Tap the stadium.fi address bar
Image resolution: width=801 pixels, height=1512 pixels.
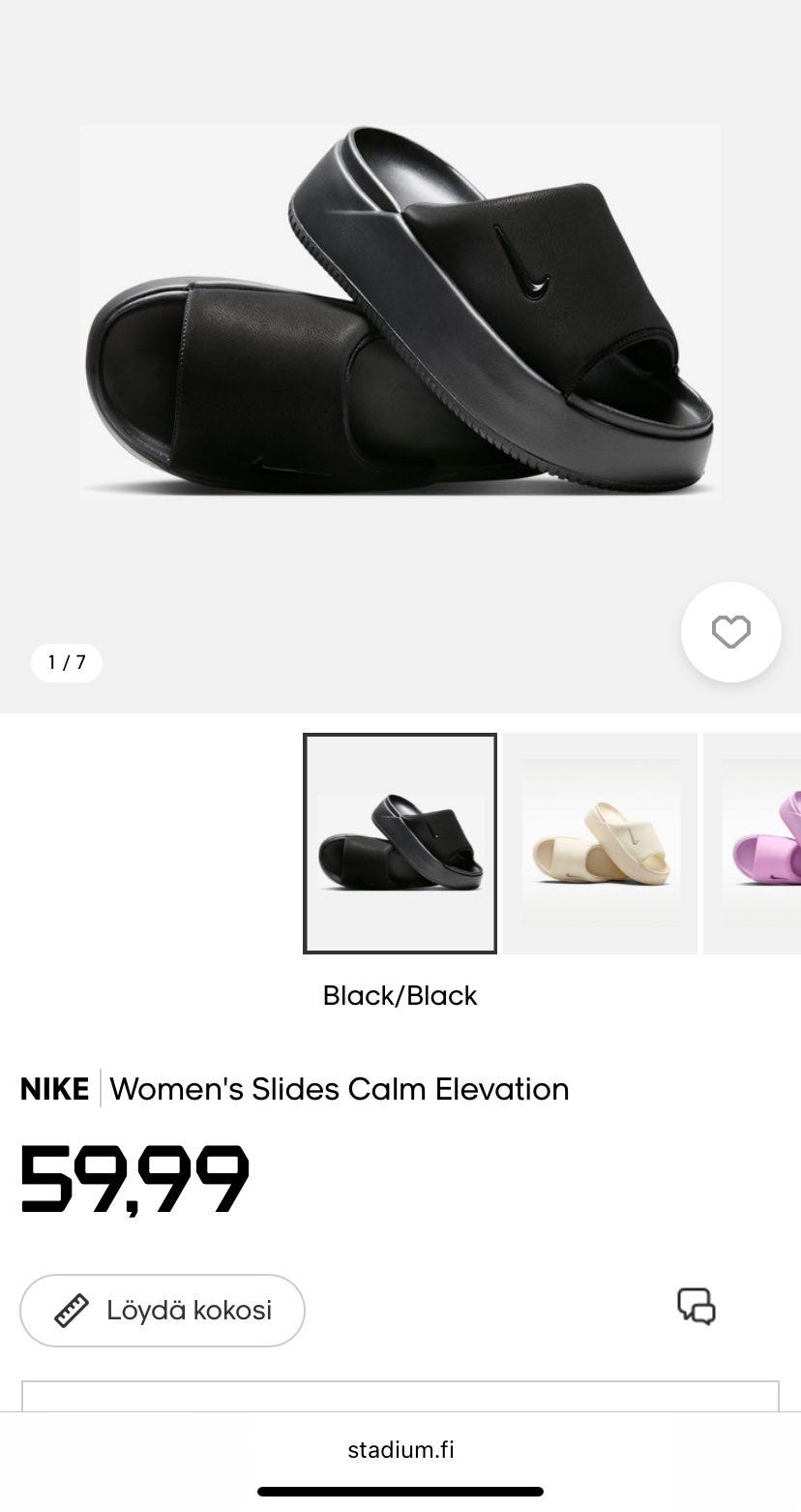tap(400, 1449)
